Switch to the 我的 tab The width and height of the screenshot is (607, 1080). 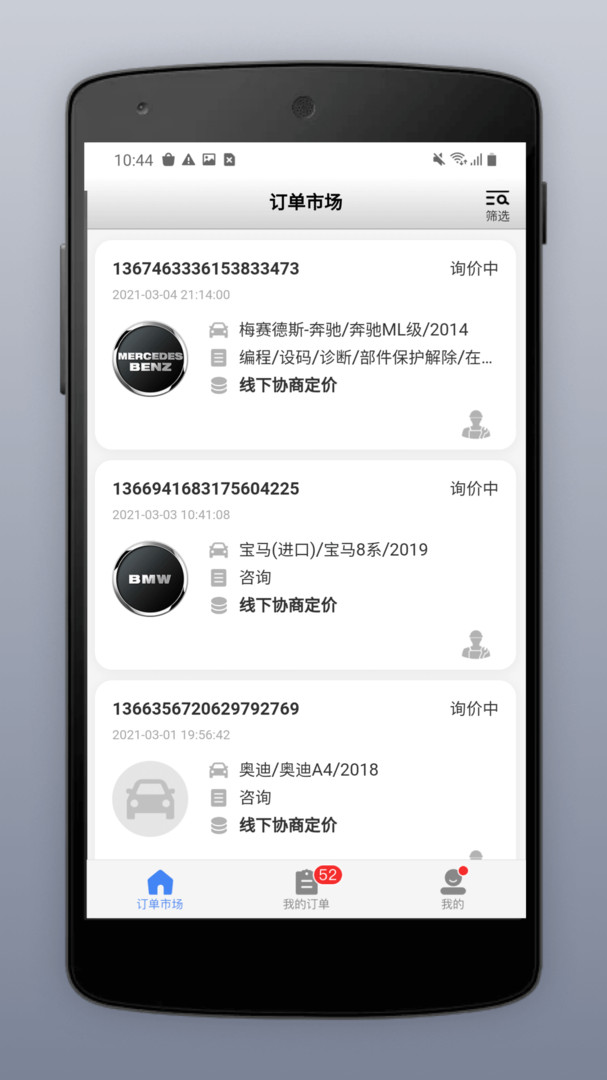[453, 889]
